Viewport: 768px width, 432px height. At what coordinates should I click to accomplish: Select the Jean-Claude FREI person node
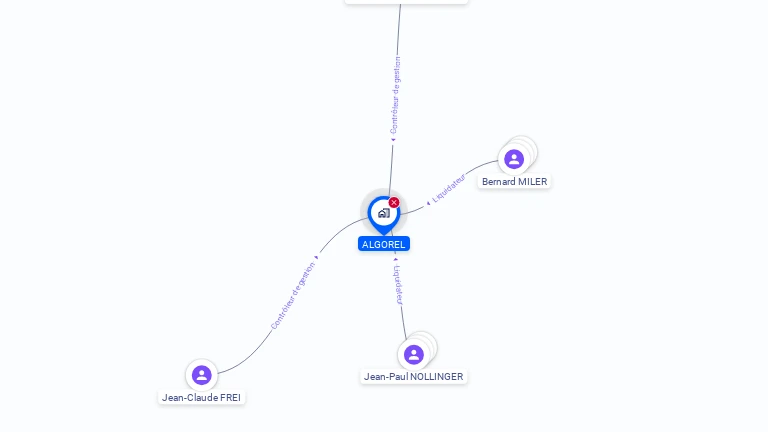click(202, 375)
